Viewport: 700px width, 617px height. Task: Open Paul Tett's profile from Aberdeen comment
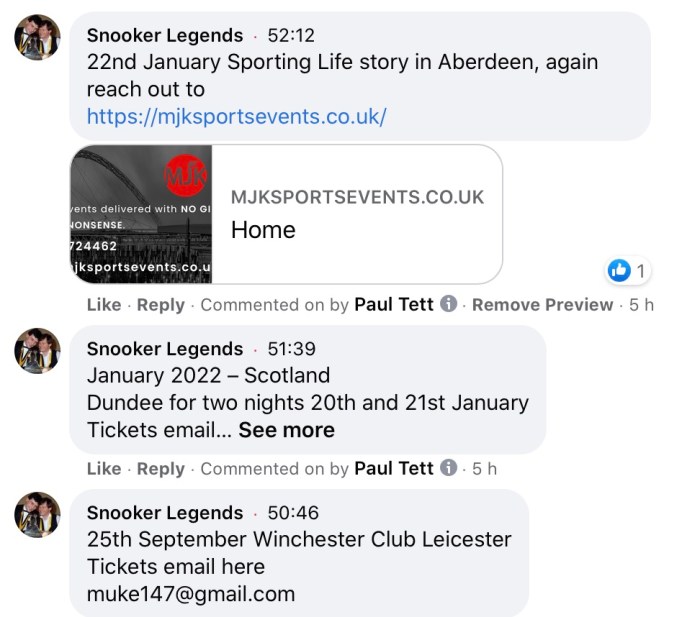[394, 305]
